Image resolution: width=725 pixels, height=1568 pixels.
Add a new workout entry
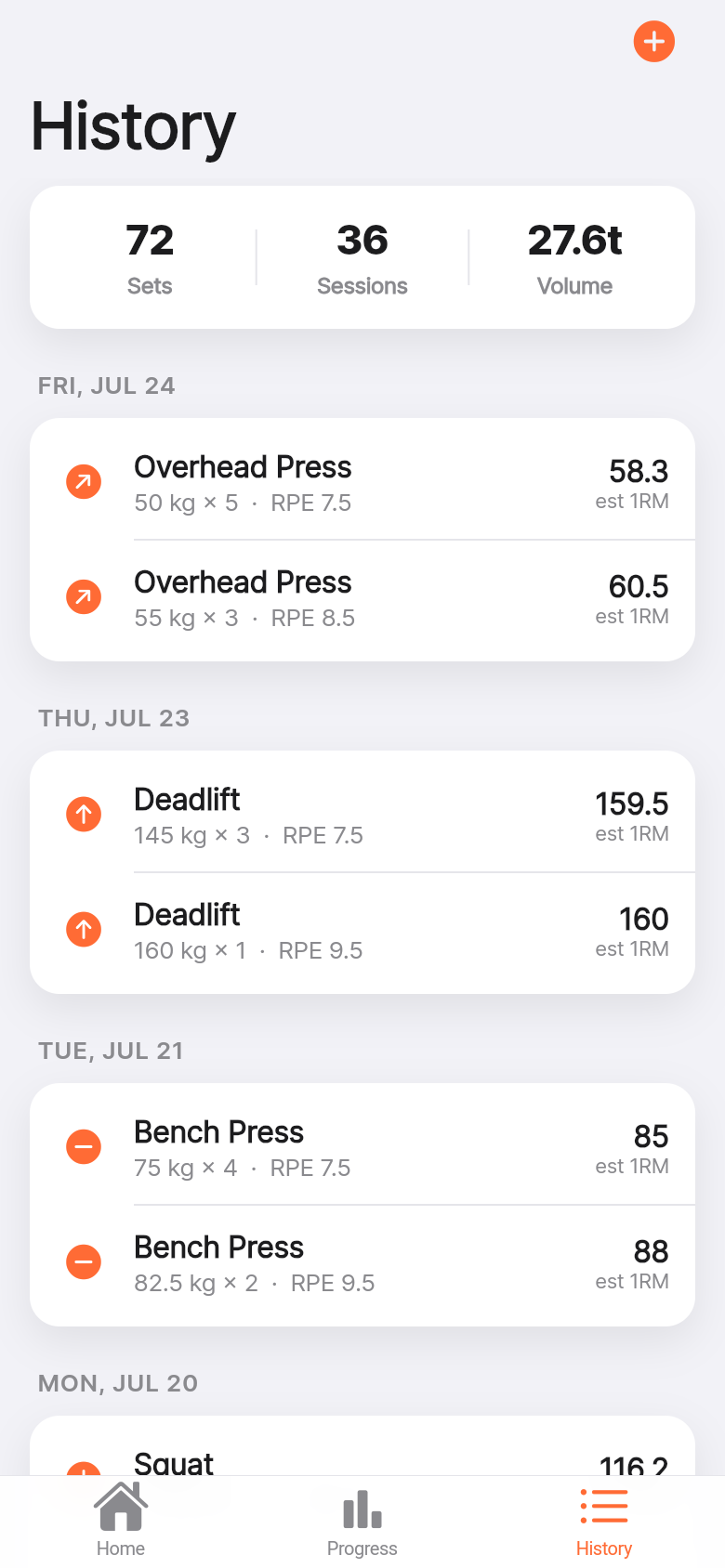[654, 42]
